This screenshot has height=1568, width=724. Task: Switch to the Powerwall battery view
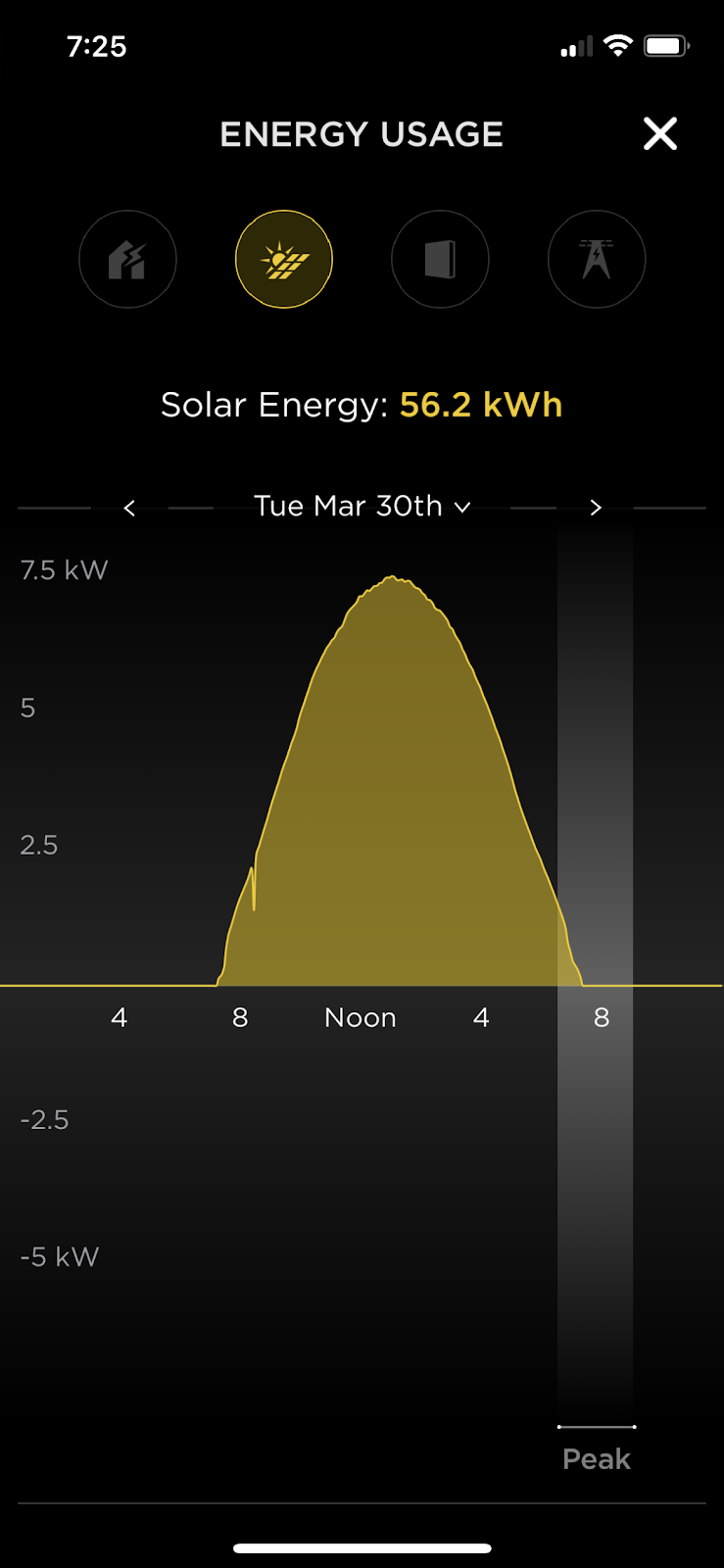440,260
